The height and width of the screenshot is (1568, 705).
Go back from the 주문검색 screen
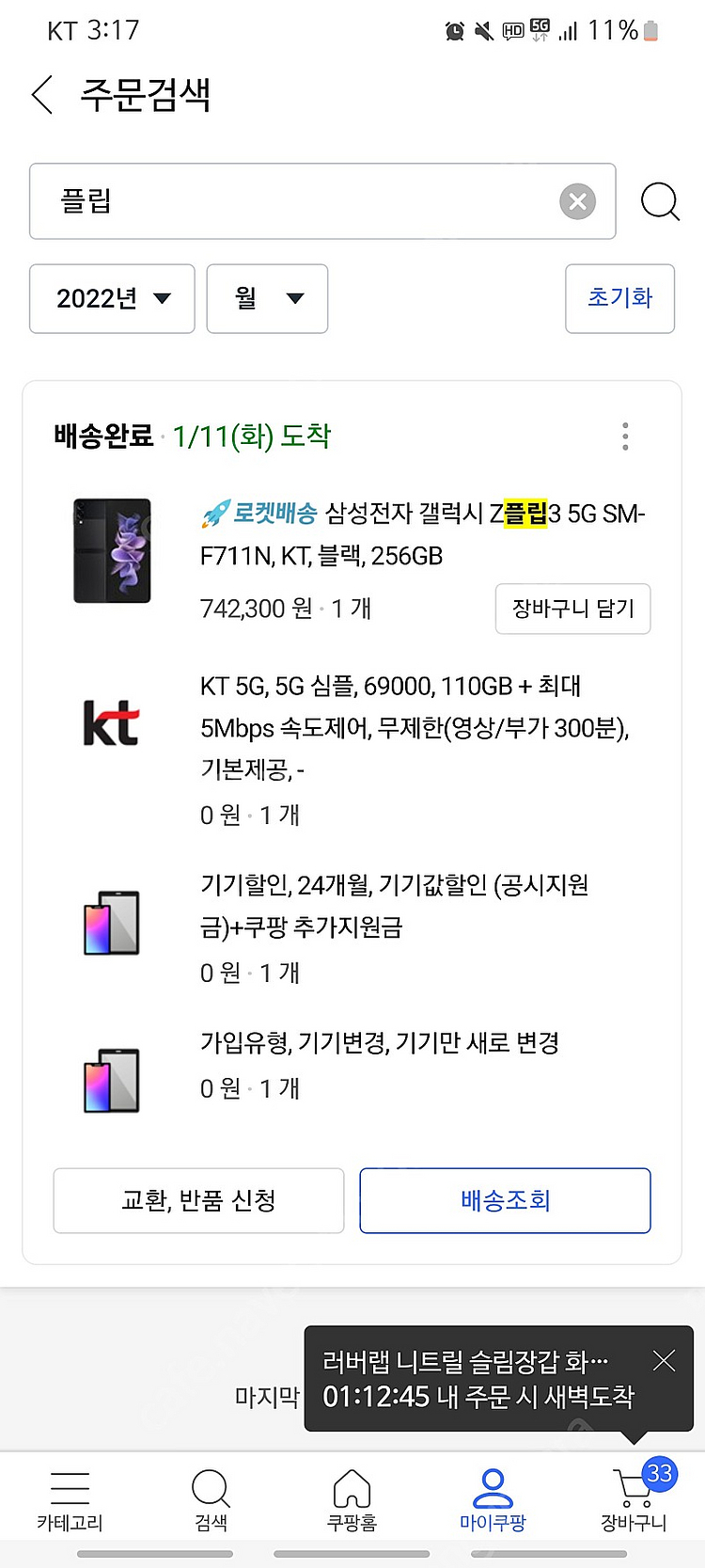(43, 95)
